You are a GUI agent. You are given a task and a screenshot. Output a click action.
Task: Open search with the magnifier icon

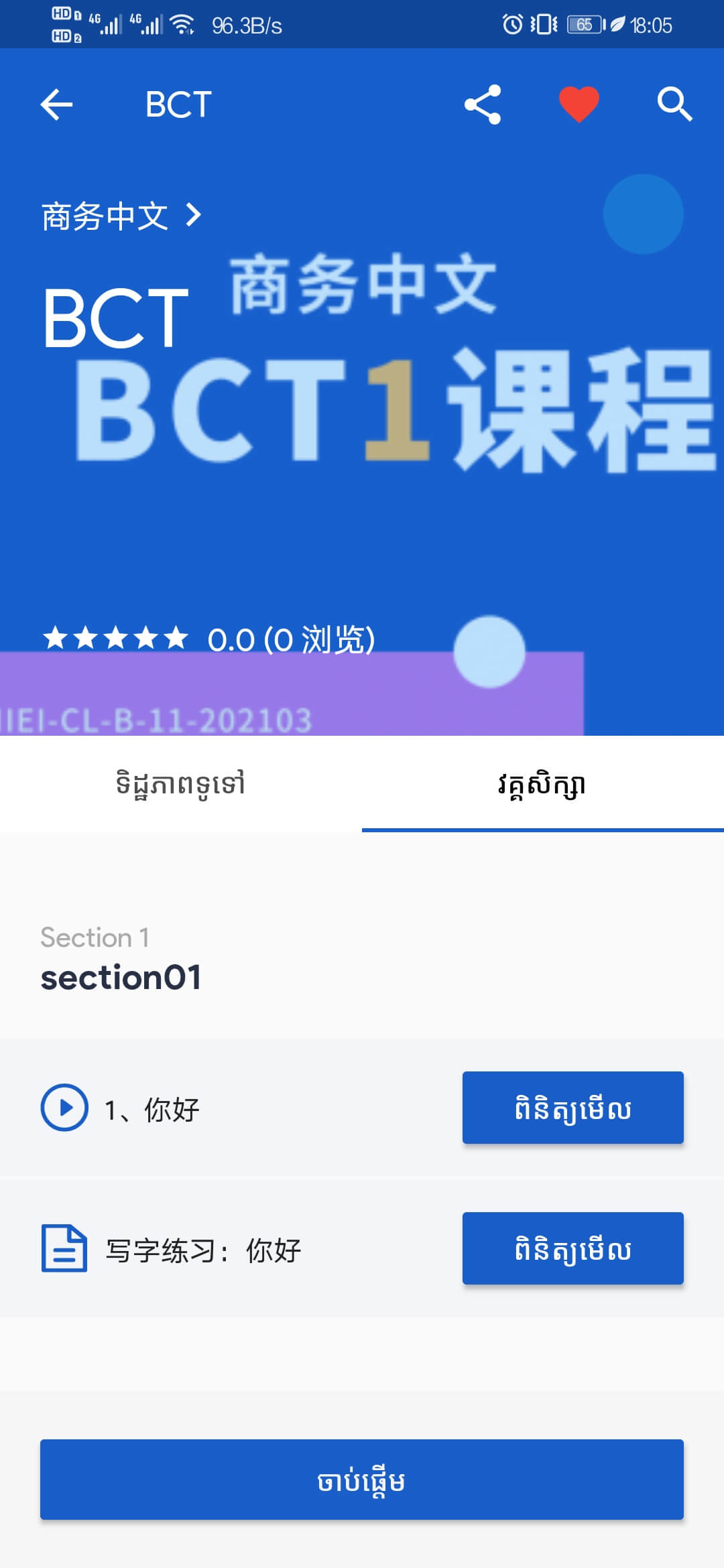coord(674,105)
